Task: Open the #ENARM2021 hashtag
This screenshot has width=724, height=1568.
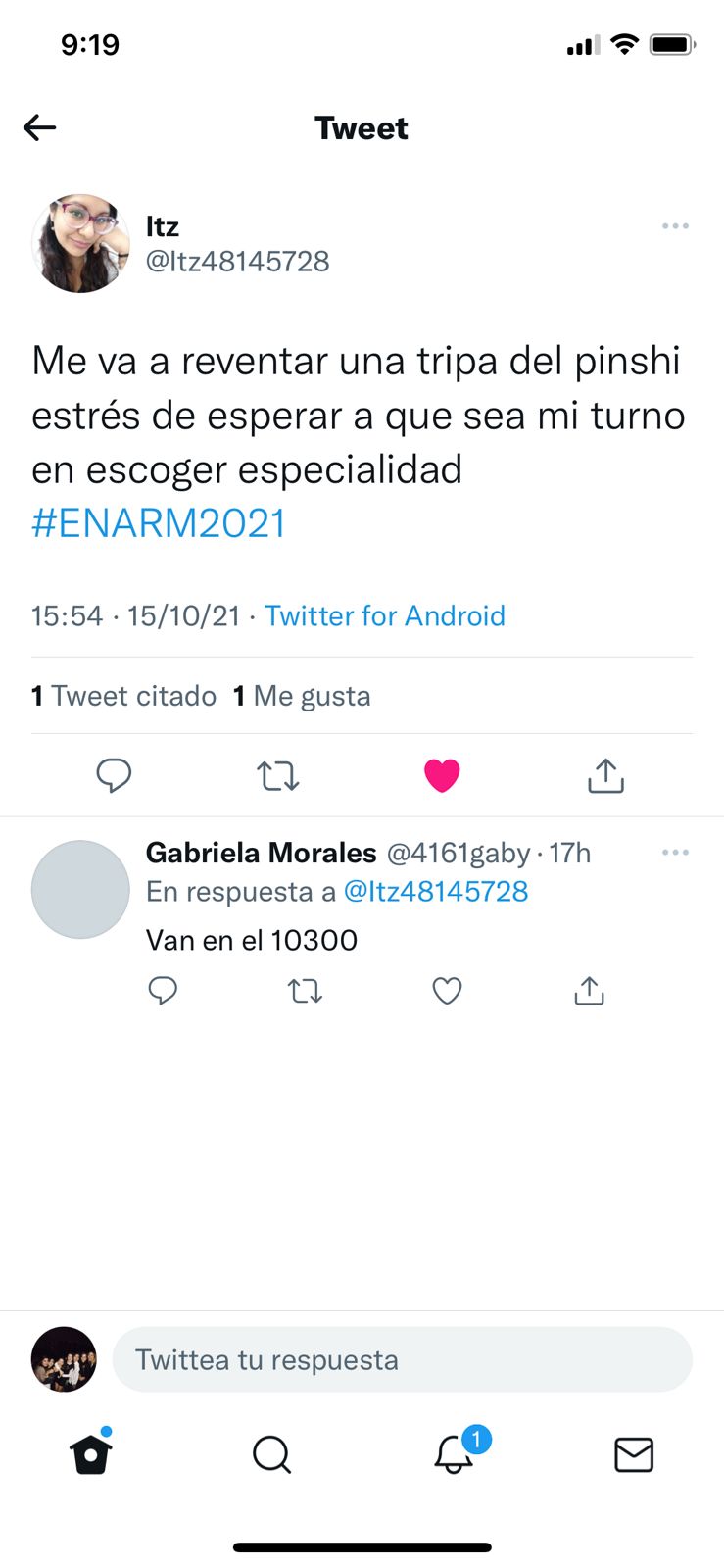Action: click(x=159, y=523)
